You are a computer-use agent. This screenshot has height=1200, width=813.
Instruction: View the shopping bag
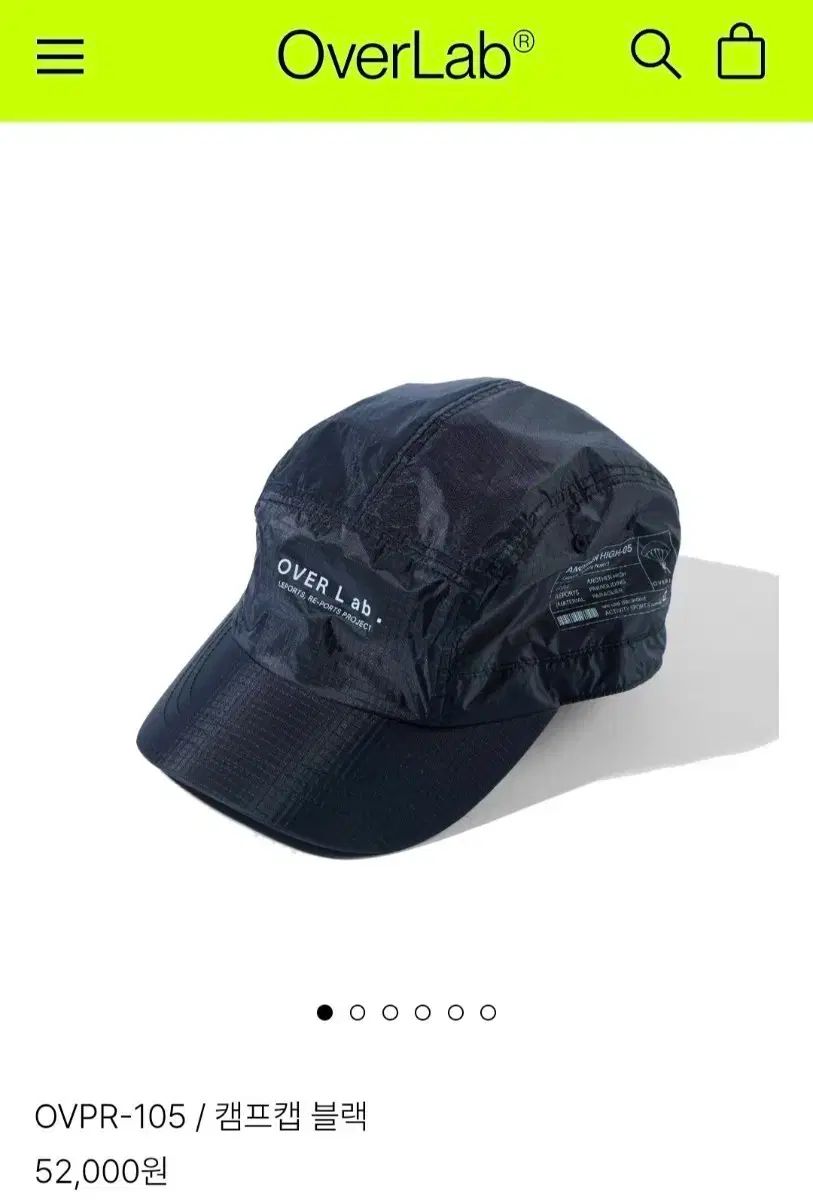[x=741, y=54]
